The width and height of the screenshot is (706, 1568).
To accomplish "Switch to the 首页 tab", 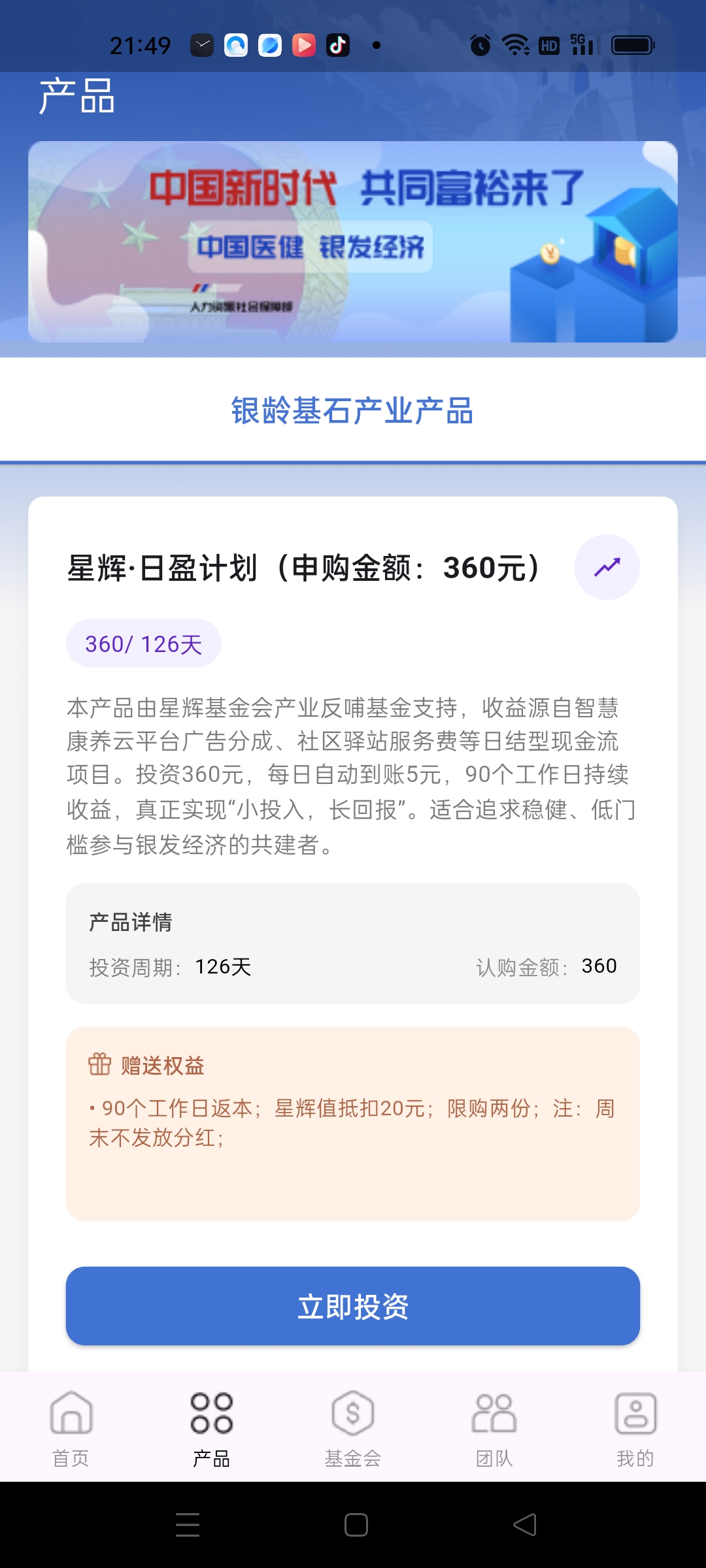I will click(71, 1437).
